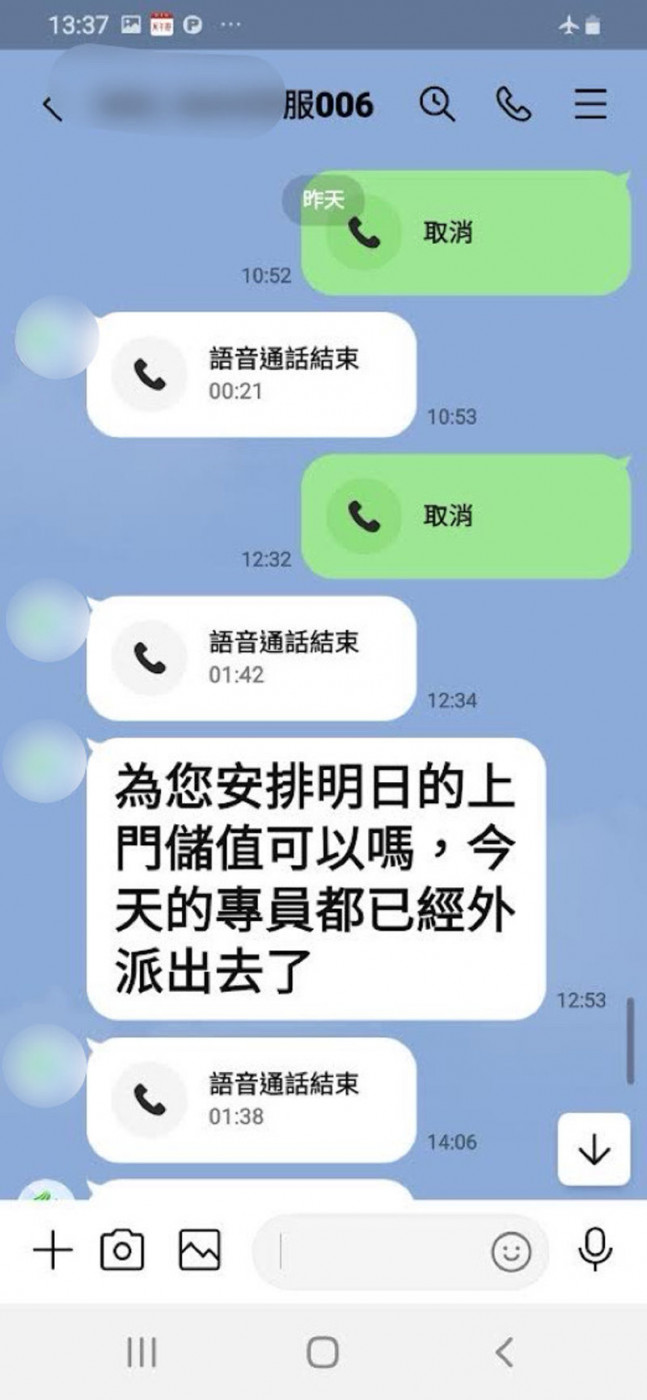Image resolution: width=647 pixels, height=1400 pixels.
Task: Call back from the 00:21 voice call entry
Action: coord(251,374)
